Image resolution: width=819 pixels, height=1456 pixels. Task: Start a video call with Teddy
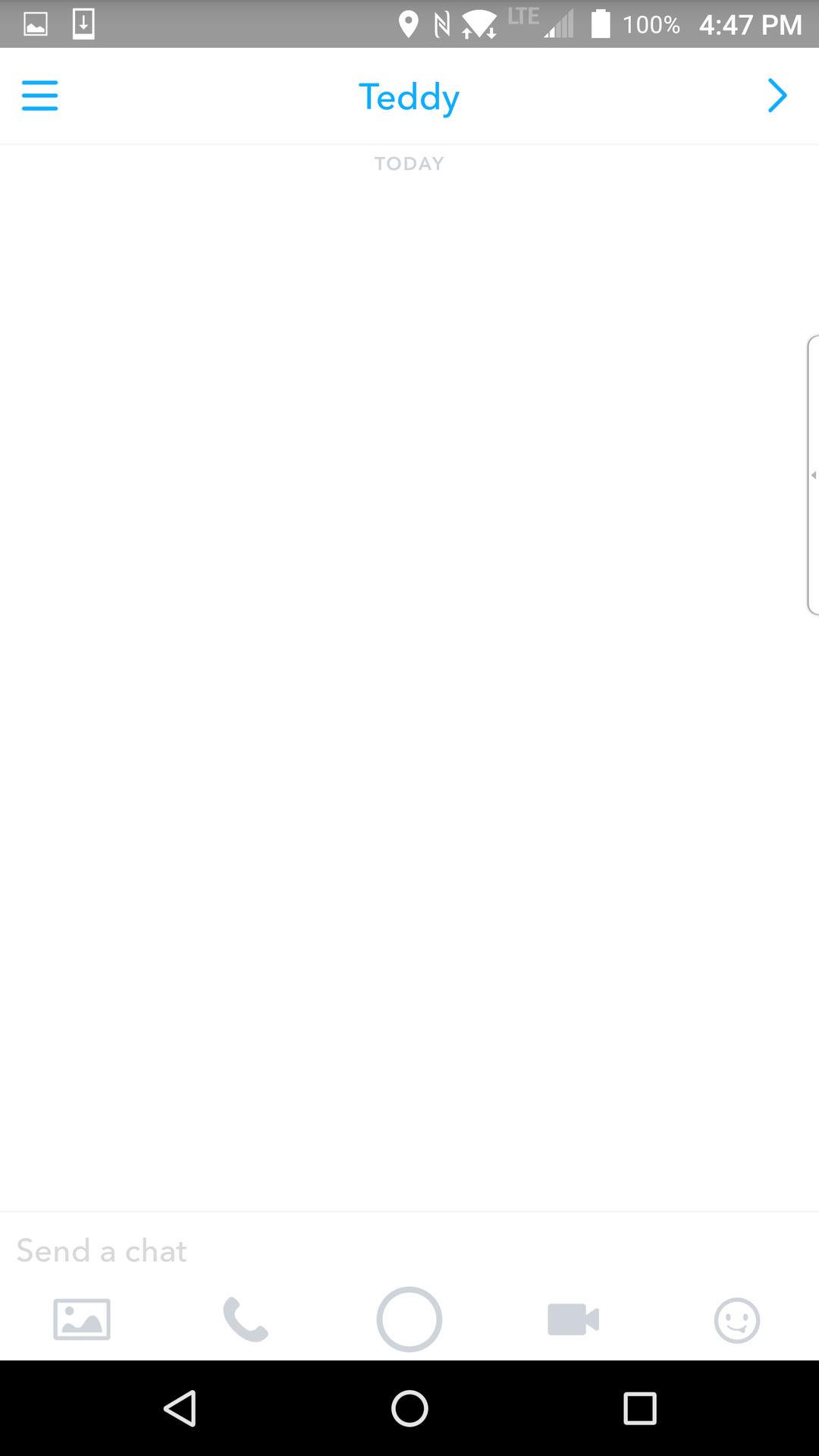573,1319
